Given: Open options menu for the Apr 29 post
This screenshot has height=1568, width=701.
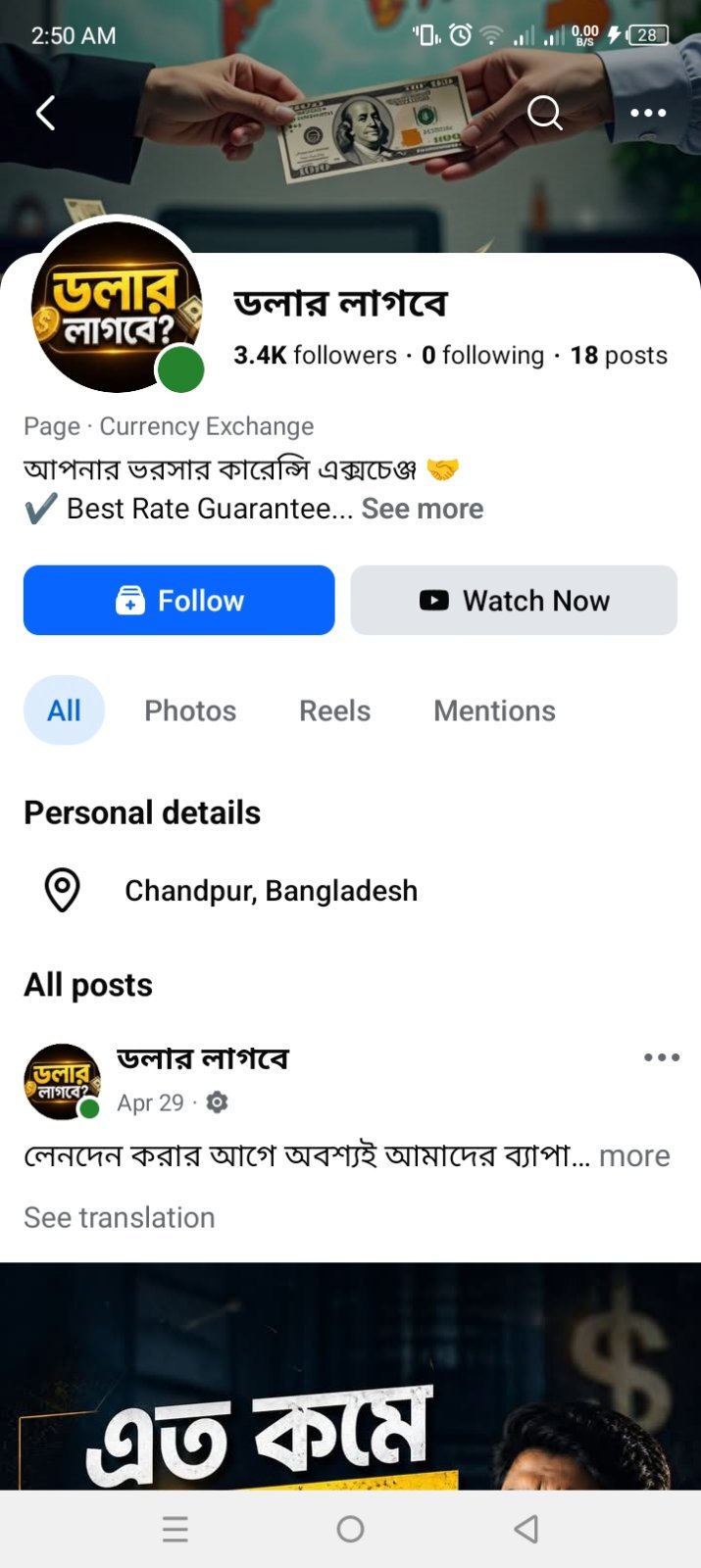Looking at the screenshot, I should (662, 1057).
